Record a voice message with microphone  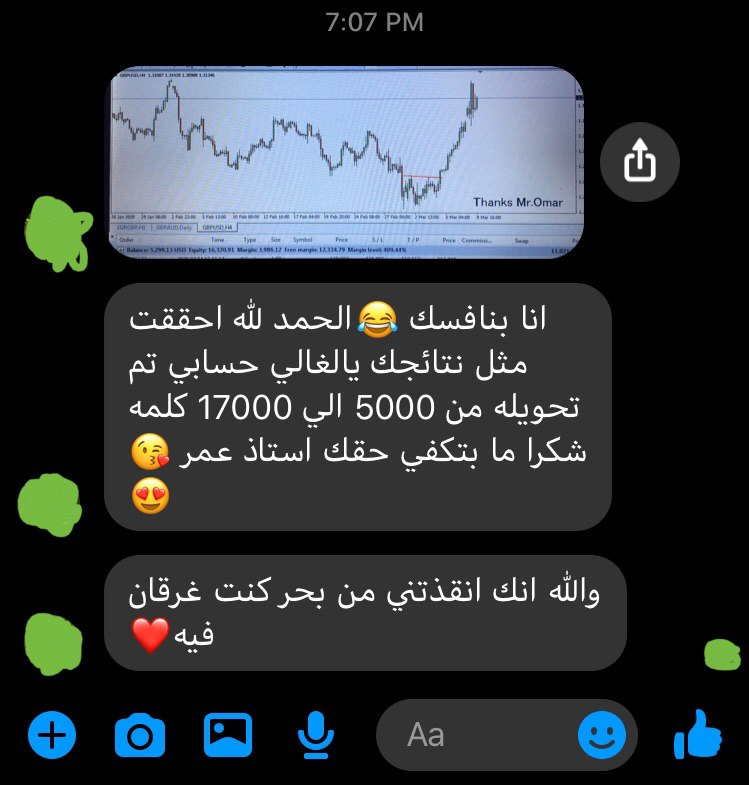pyautogui.click(x=316, y=736)
